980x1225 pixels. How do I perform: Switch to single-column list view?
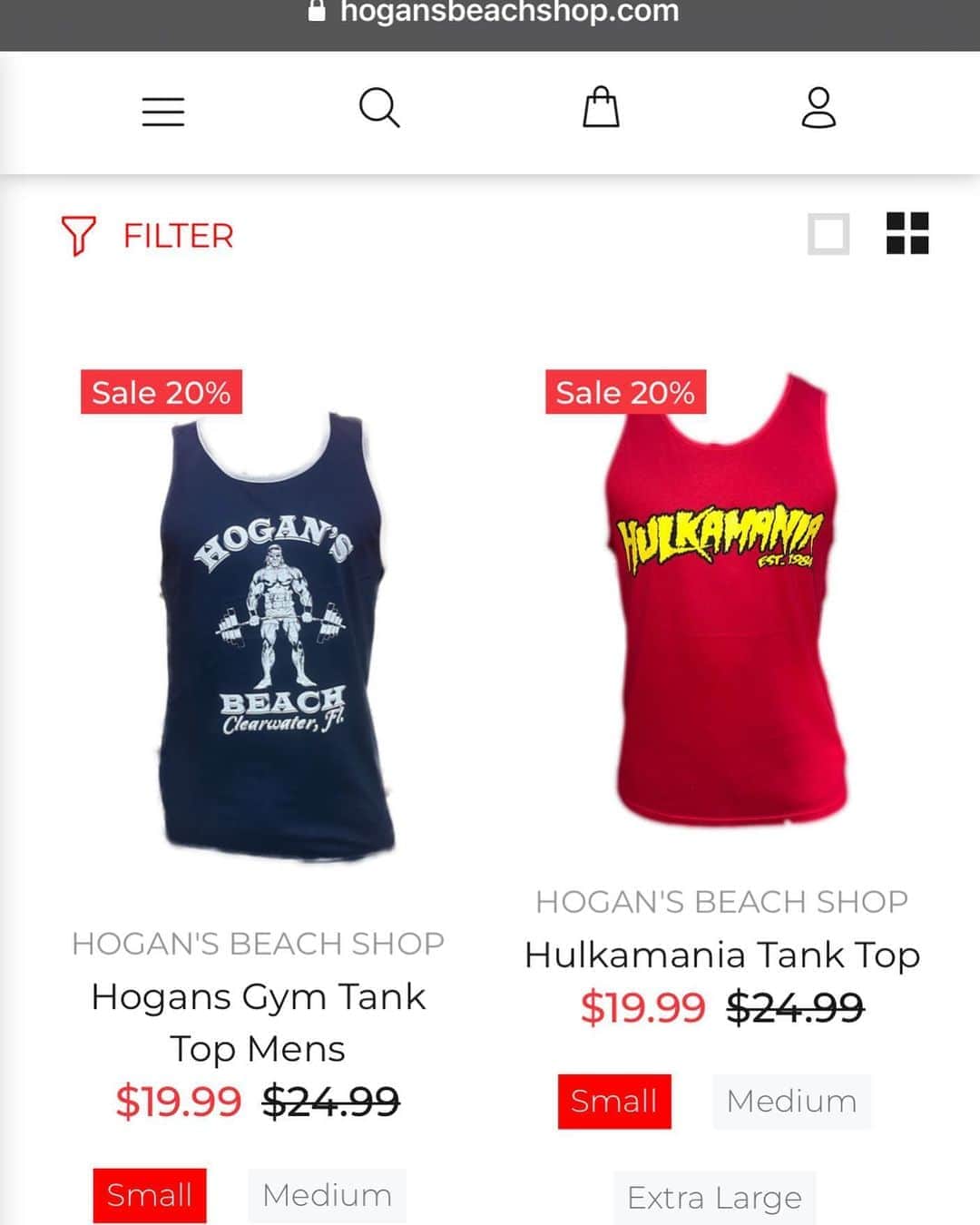tap(828, 234)
